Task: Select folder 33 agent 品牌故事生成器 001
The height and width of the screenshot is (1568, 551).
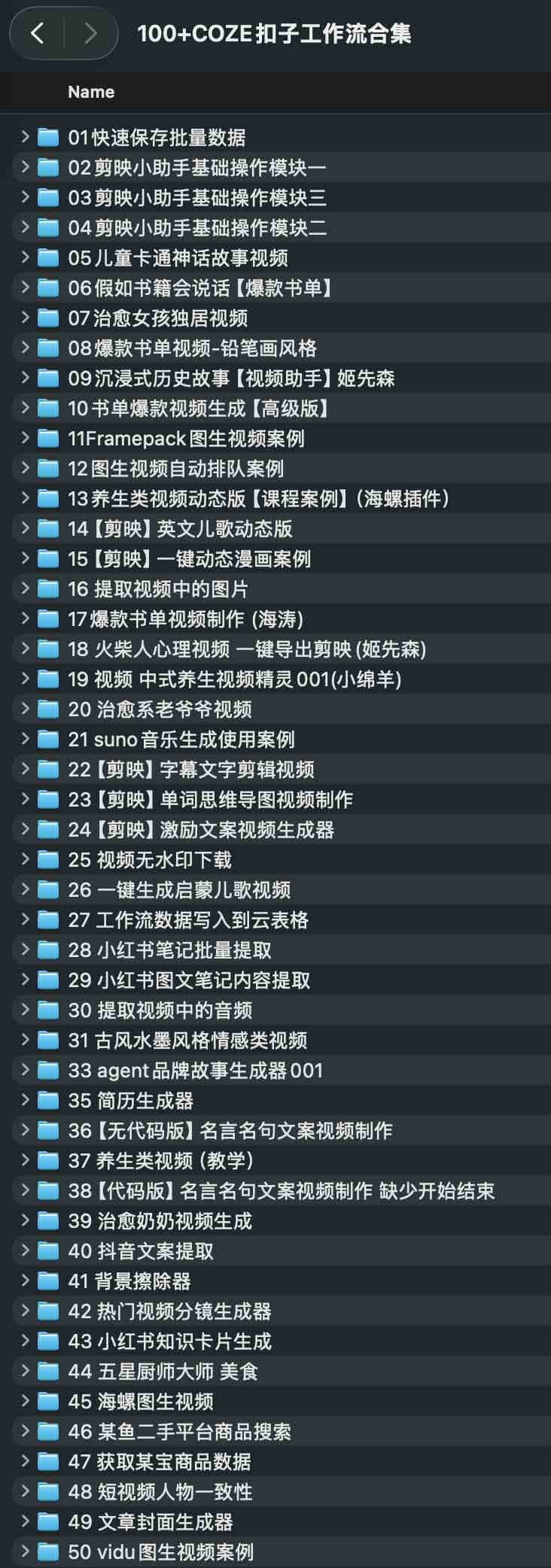Action: [195, 1070]
